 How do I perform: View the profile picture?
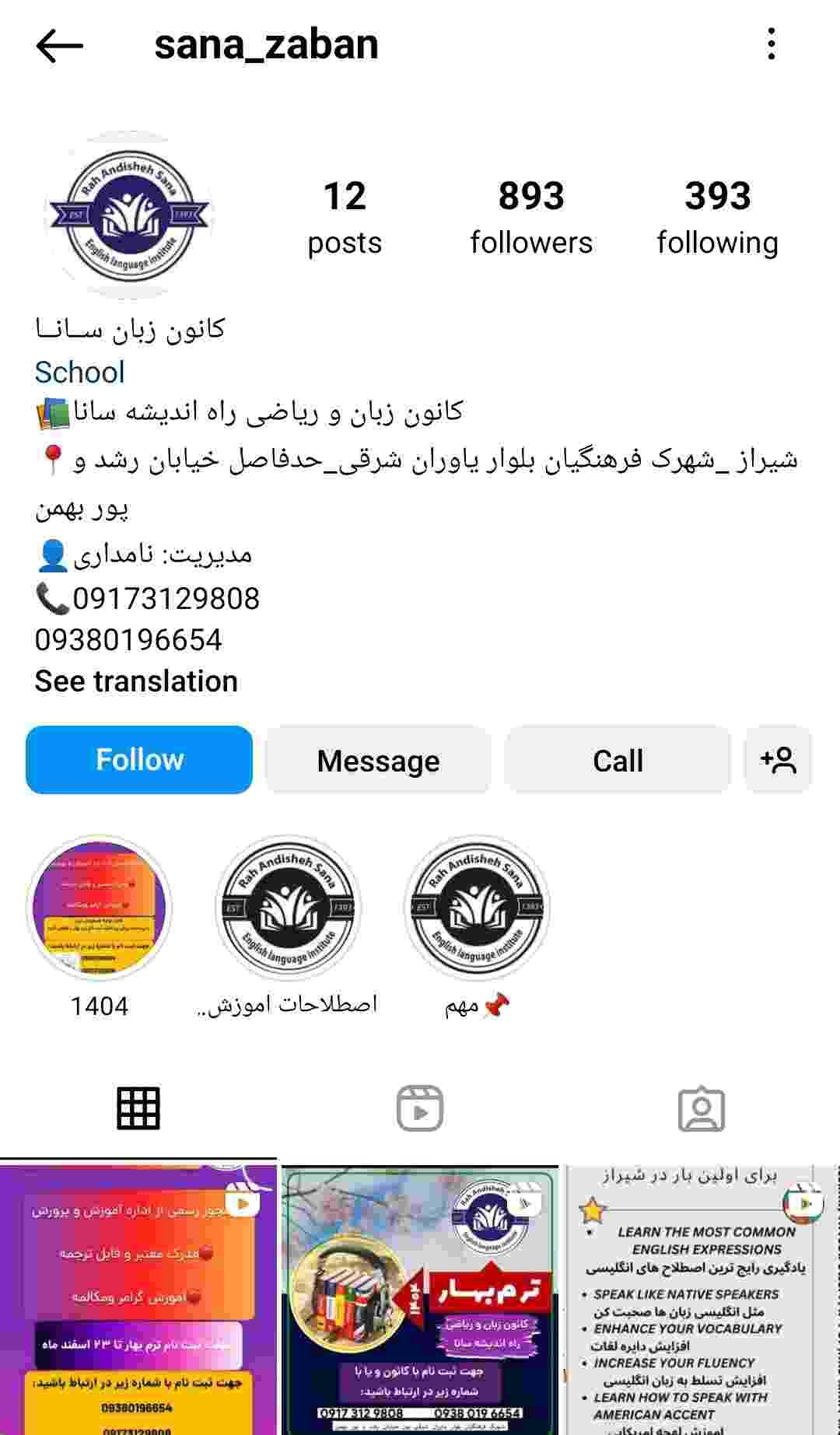pos(129,215)
